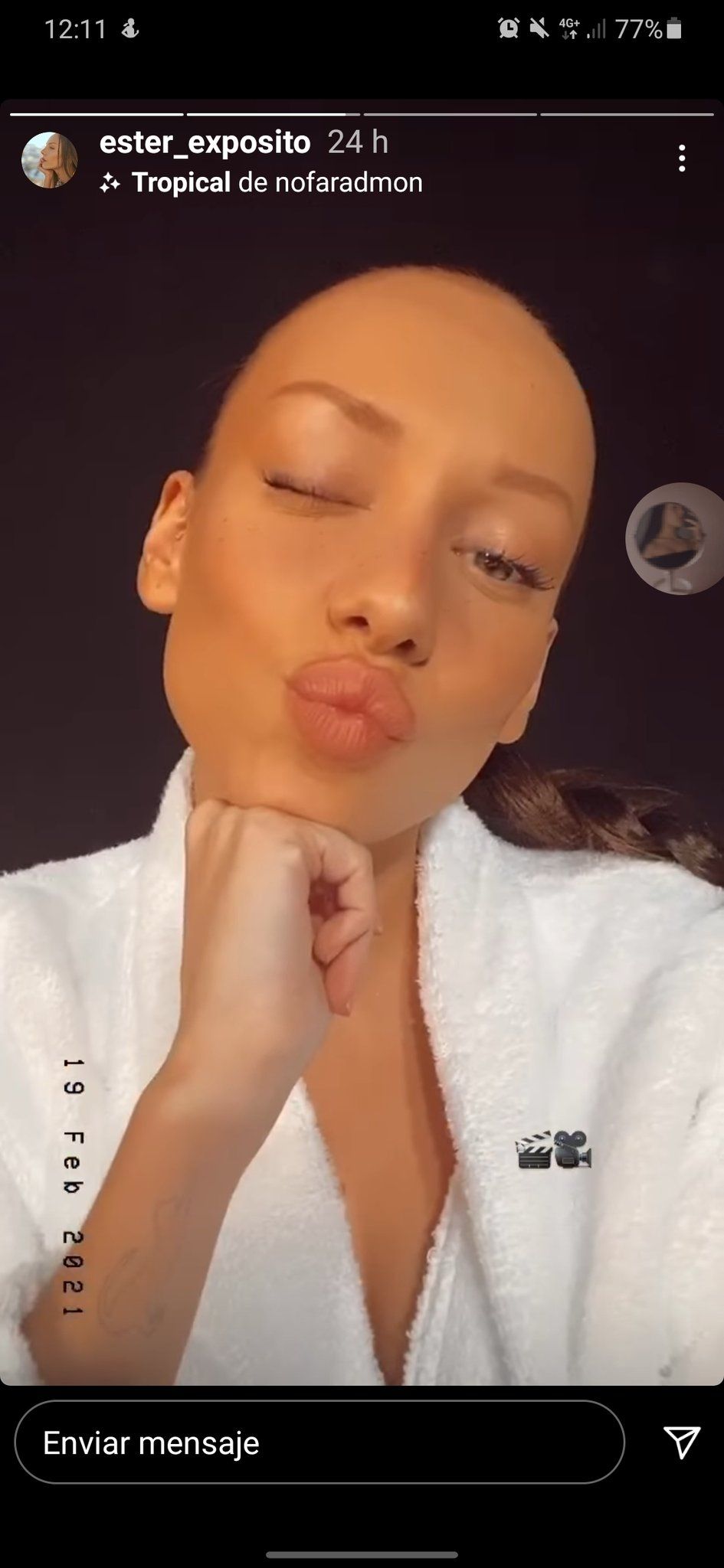Open the story poster's profile picture
Image resolution: width=724 pixels, height=1568 pixels.
(x=50, y=160)
